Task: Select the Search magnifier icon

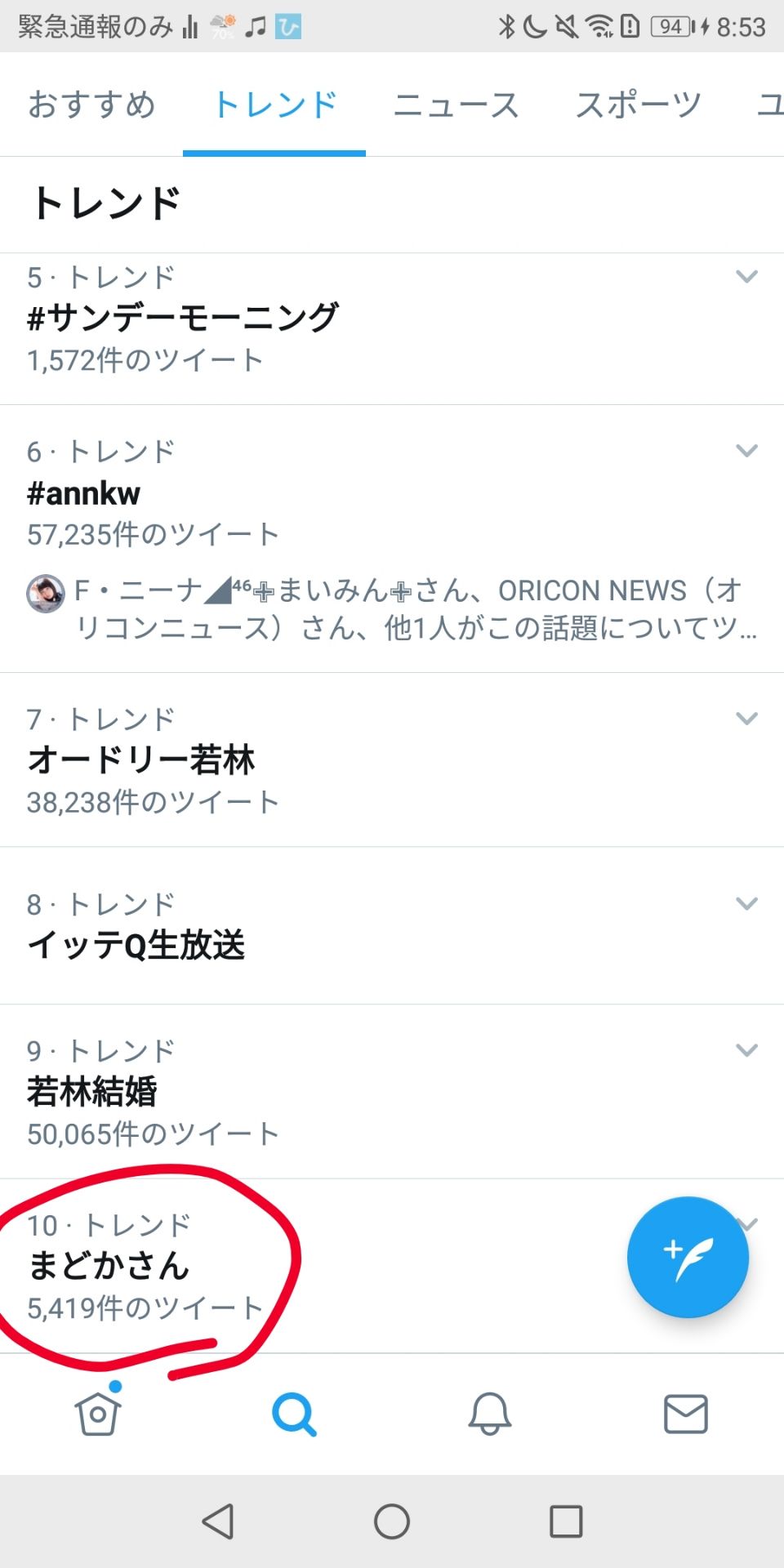Action: 295,1414
